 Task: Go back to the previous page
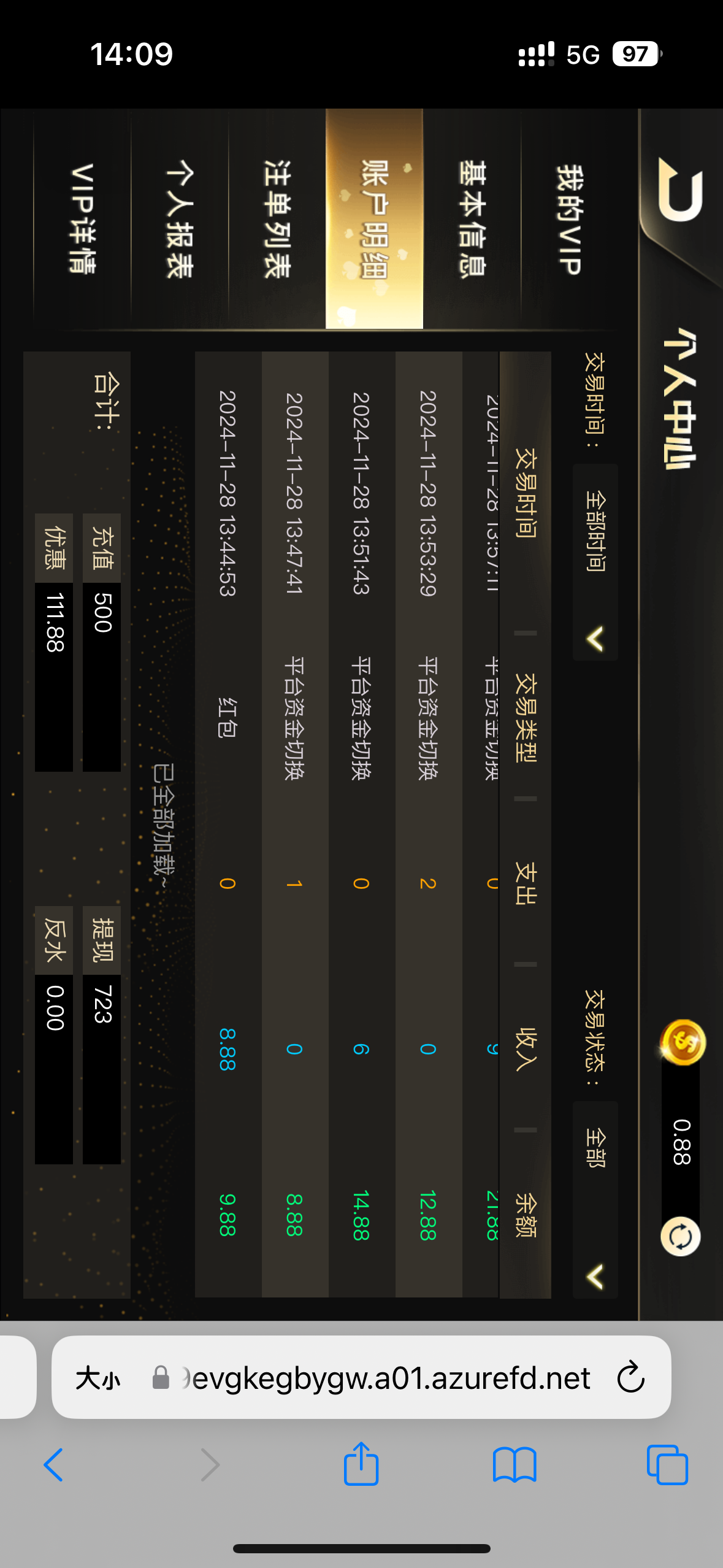[53, 1464]
